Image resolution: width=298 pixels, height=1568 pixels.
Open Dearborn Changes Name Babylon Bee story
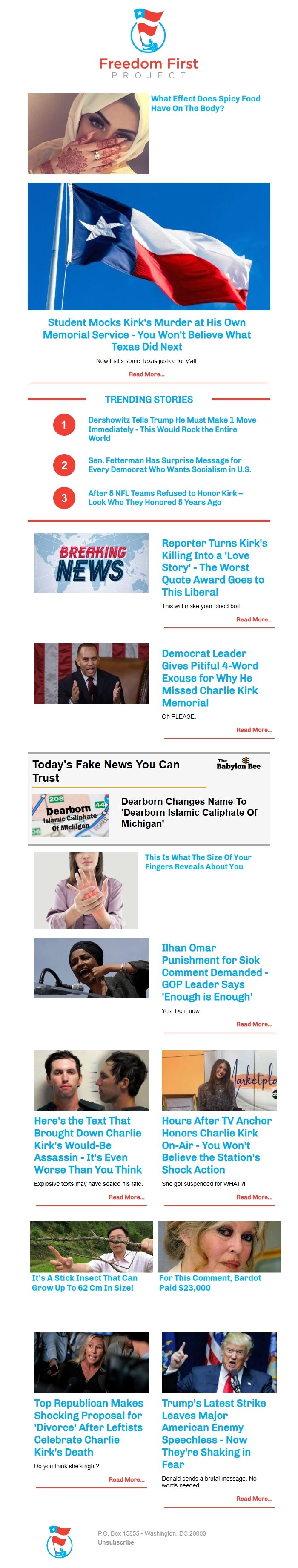tap(189, 812)
